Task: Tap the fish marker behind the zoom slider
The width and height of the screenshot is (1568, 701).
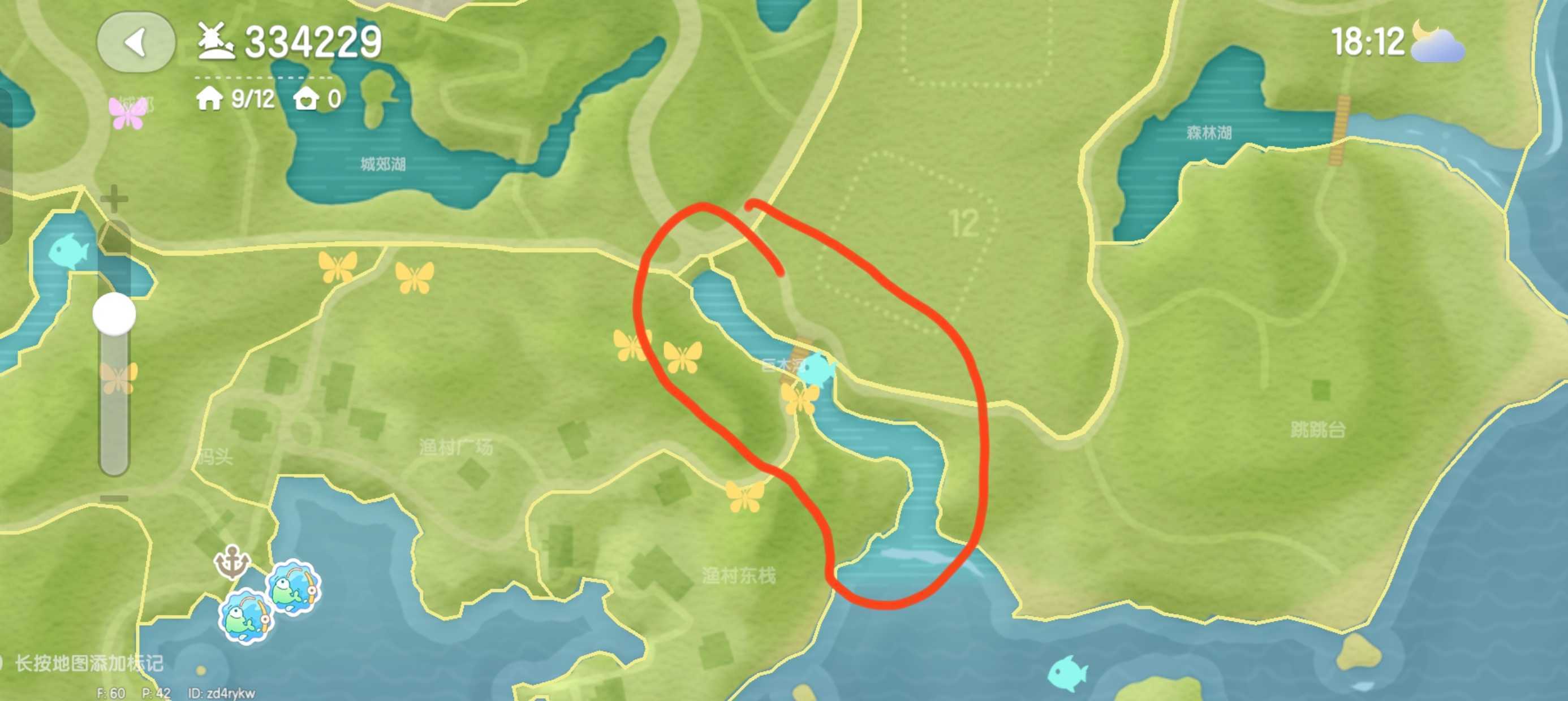Action: pos(67,250)
